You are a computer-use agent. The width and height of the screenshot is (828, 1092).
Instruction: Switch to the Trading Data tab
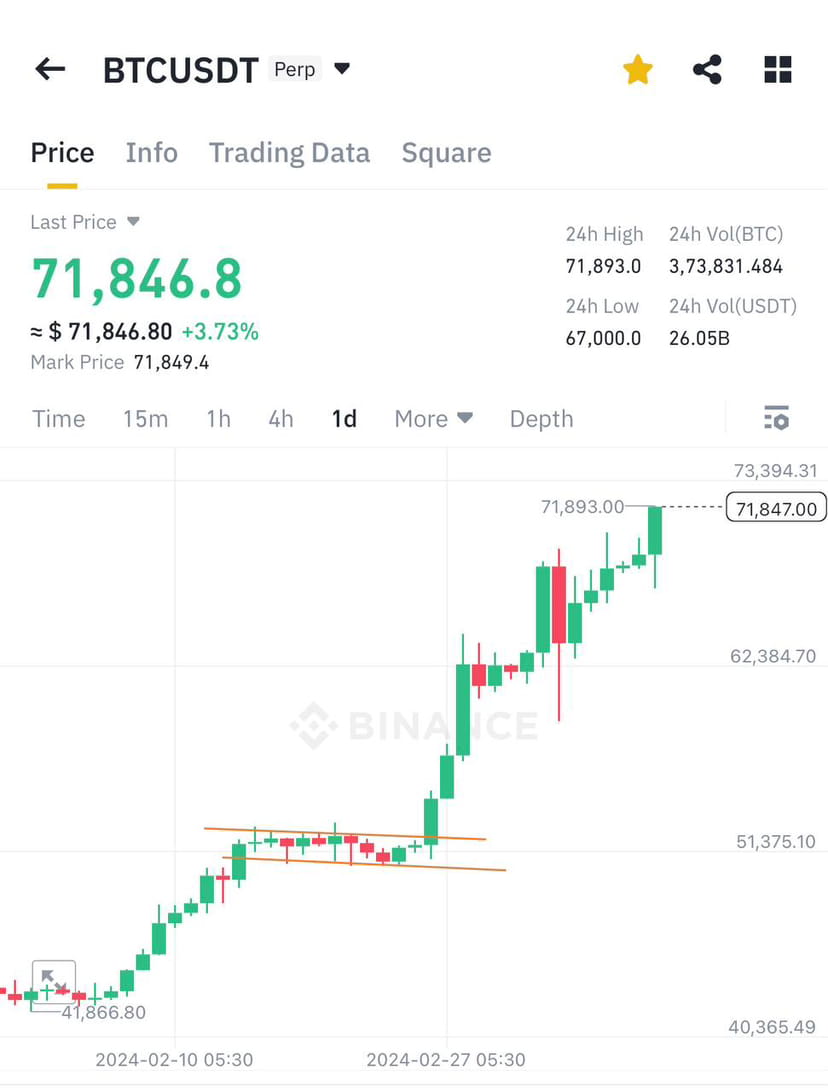[289, 152]
